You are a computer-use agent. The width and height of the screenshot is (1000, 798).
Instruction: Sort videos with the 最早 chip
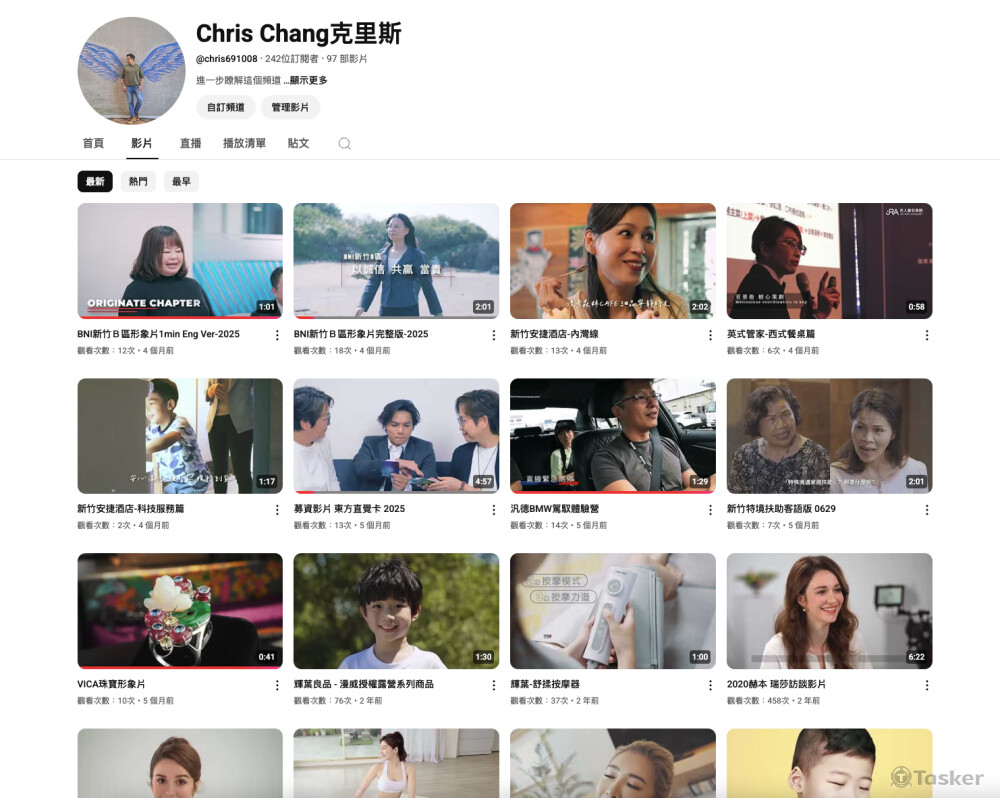coord(181,181)
